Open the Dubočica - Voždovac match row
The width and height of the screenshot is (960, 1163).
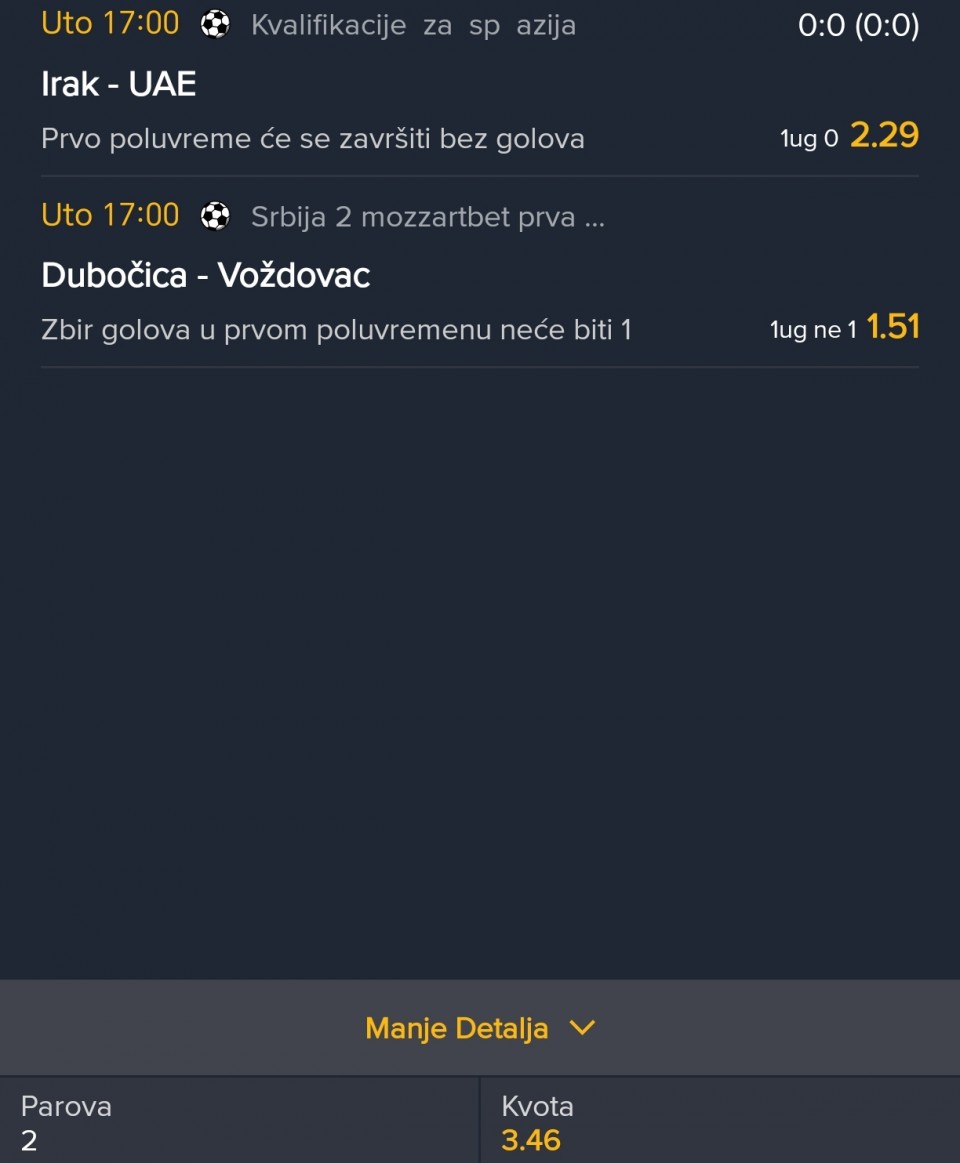point(206,275)
